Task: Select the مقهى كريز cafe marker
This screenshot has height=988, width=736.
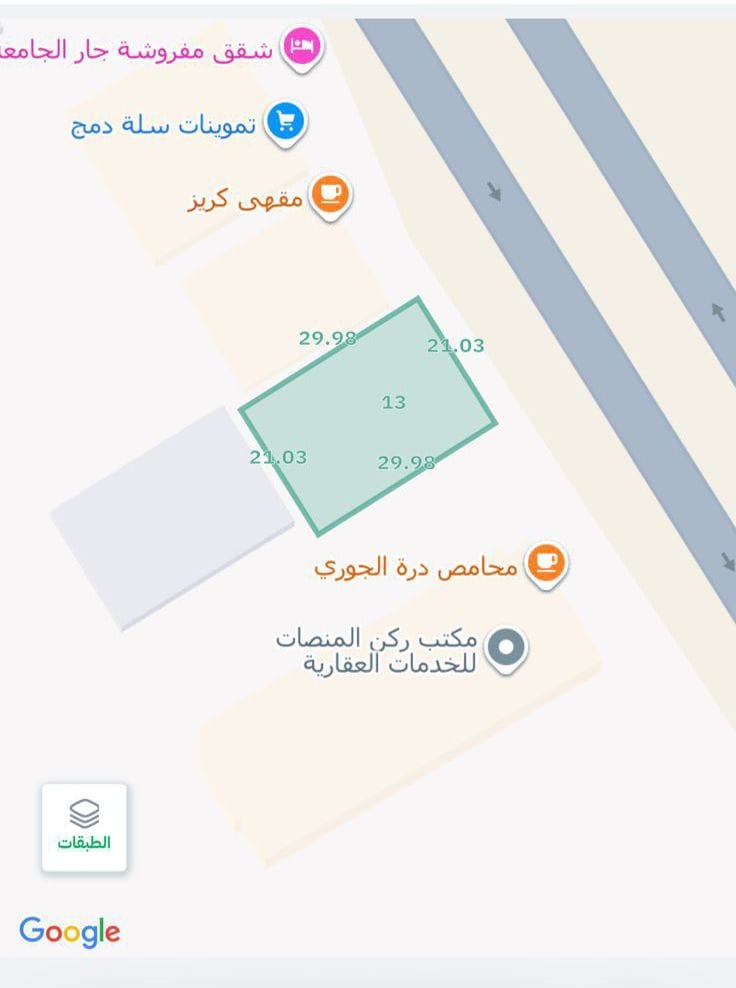Action: click(329, 194)
